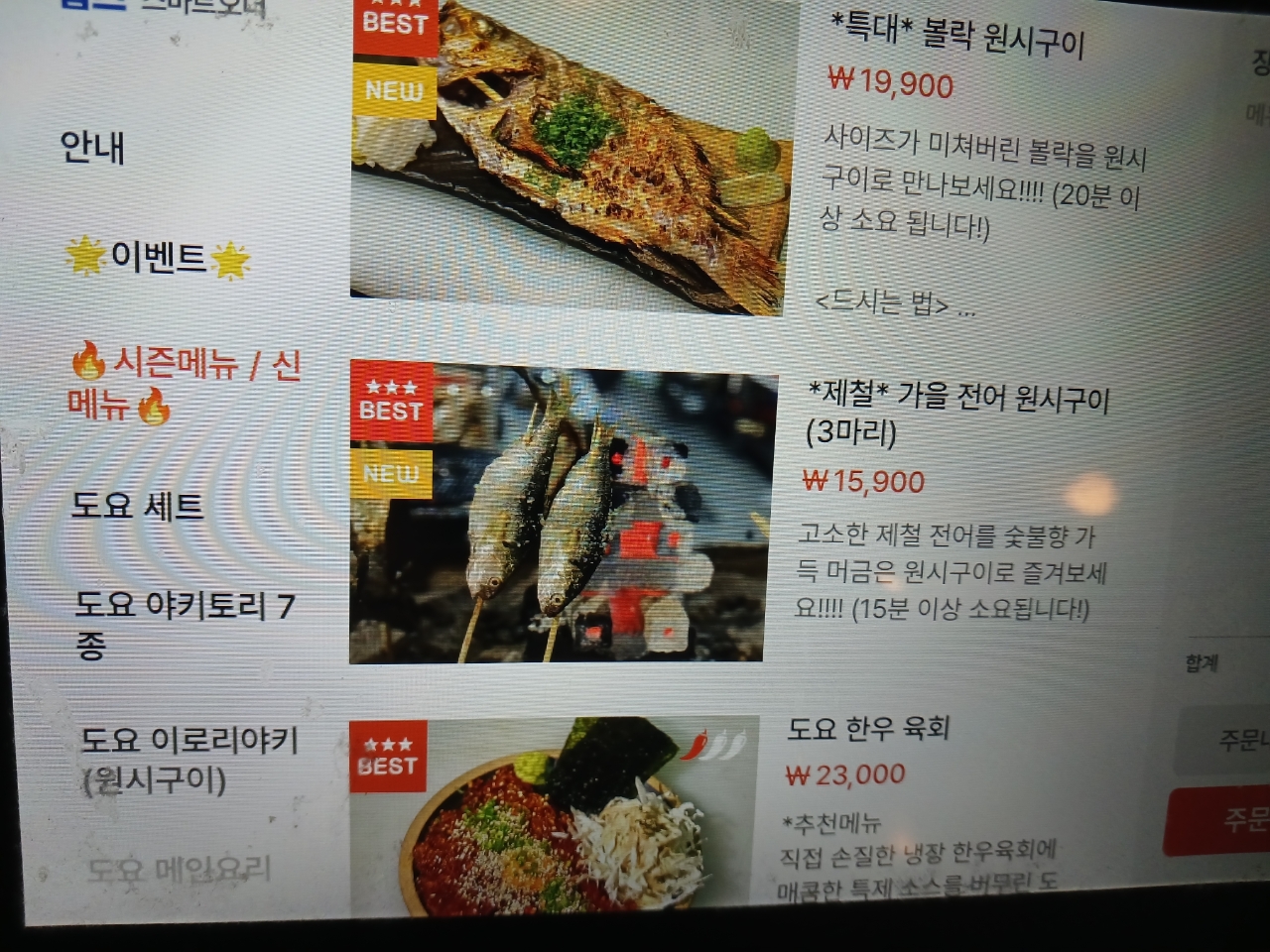The width and height of the screenshot is (1270, 952).
Task: Select 시즌메뉴 / 신메뉴 category
Action: pyautogui.click(x=184, y=383)
